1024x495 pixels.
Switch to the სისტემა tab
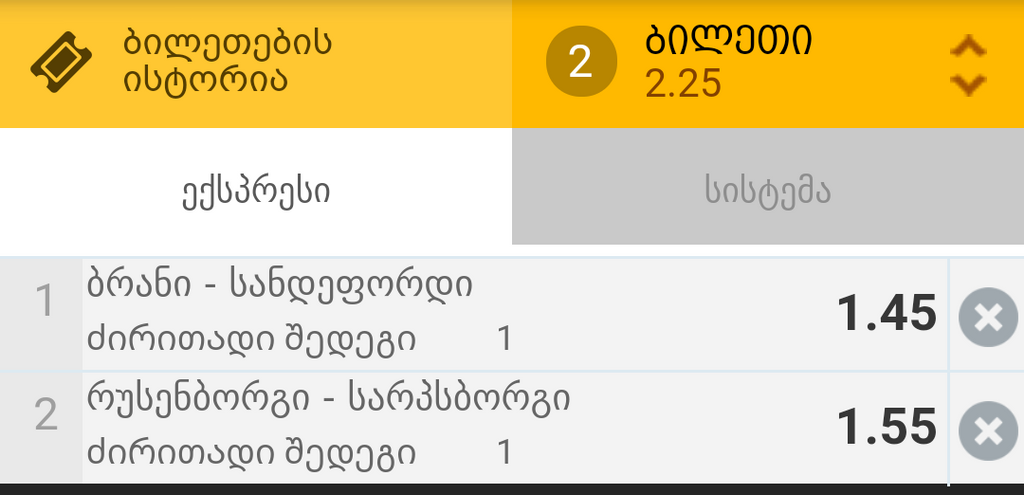(767, 191)
